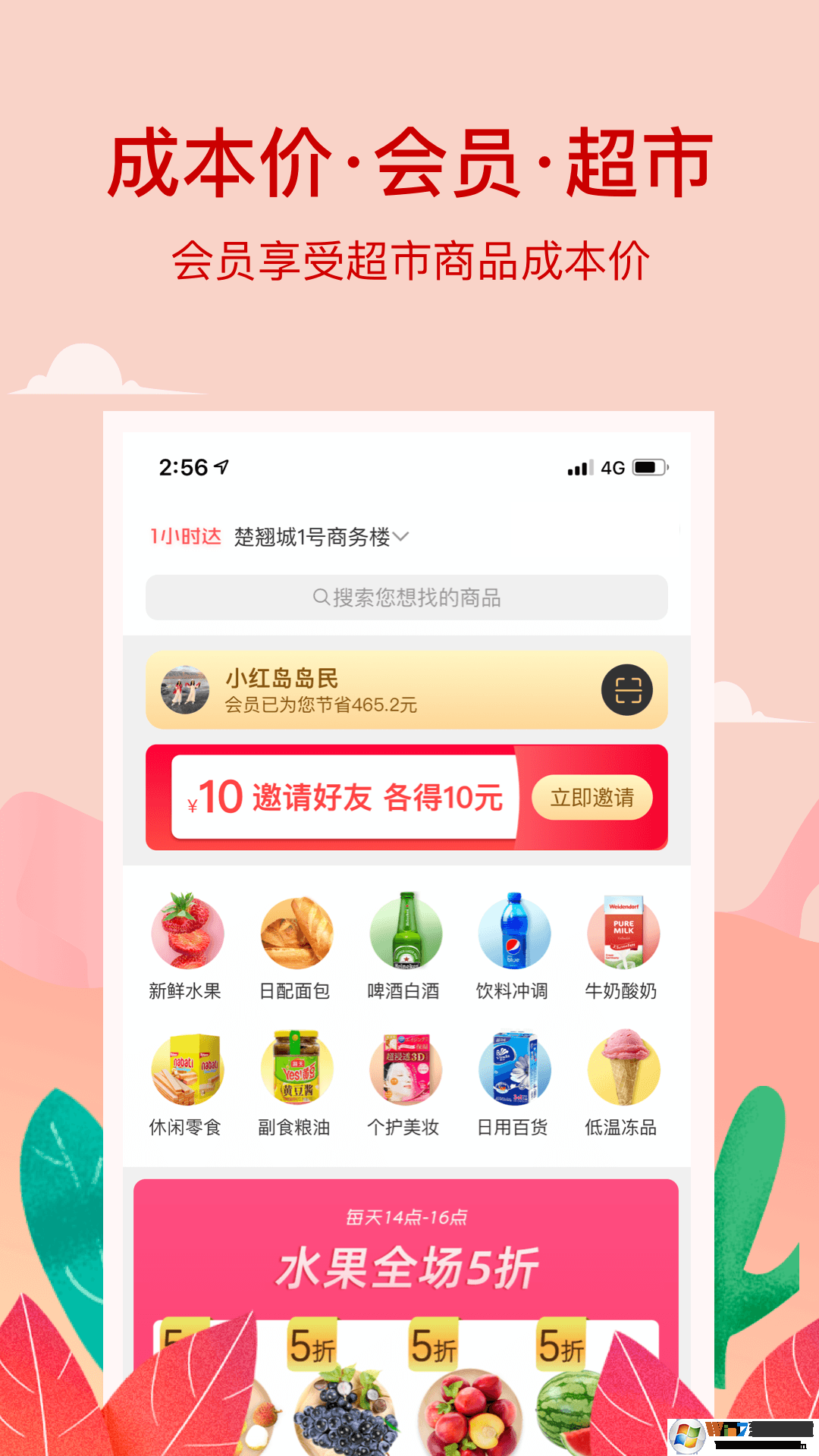819x1456 pixels.
Task: Open the 新鲜水果 category icon
Action: click(186, 931)
